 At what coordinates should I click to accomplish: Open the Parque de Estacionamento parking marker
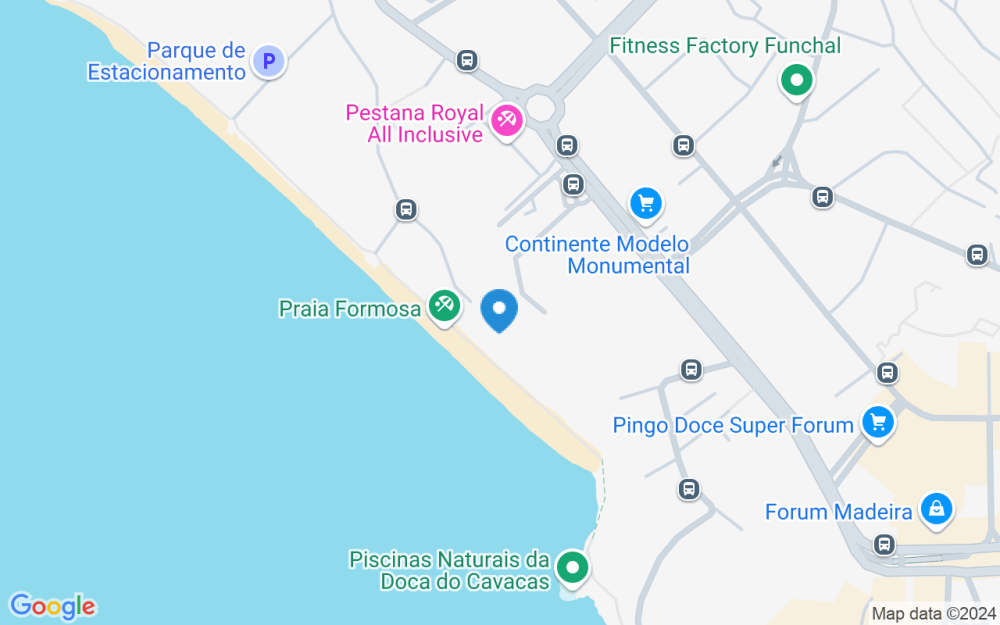(268, 62)
